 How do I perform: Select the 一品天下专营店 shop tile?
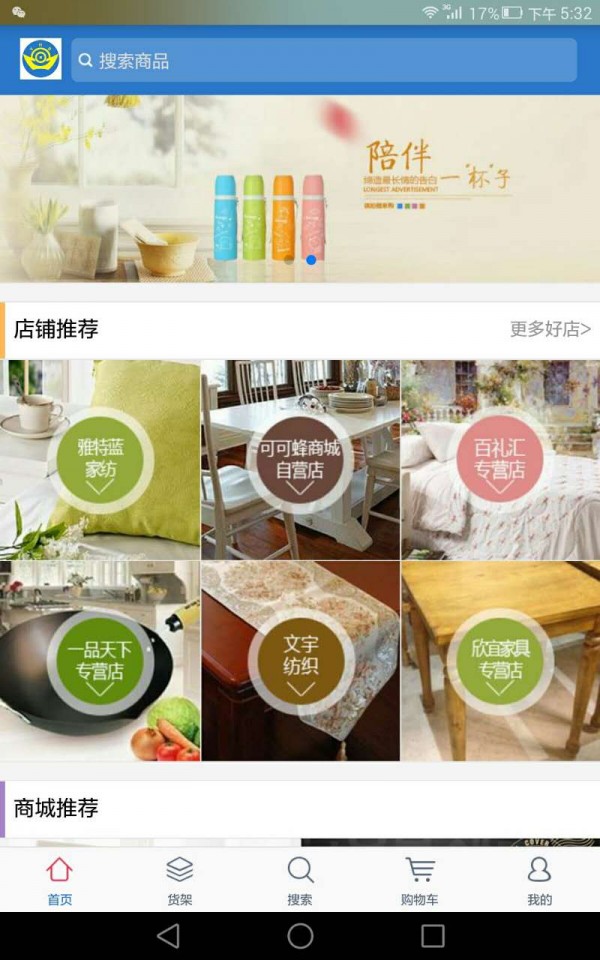coord(100,660)
